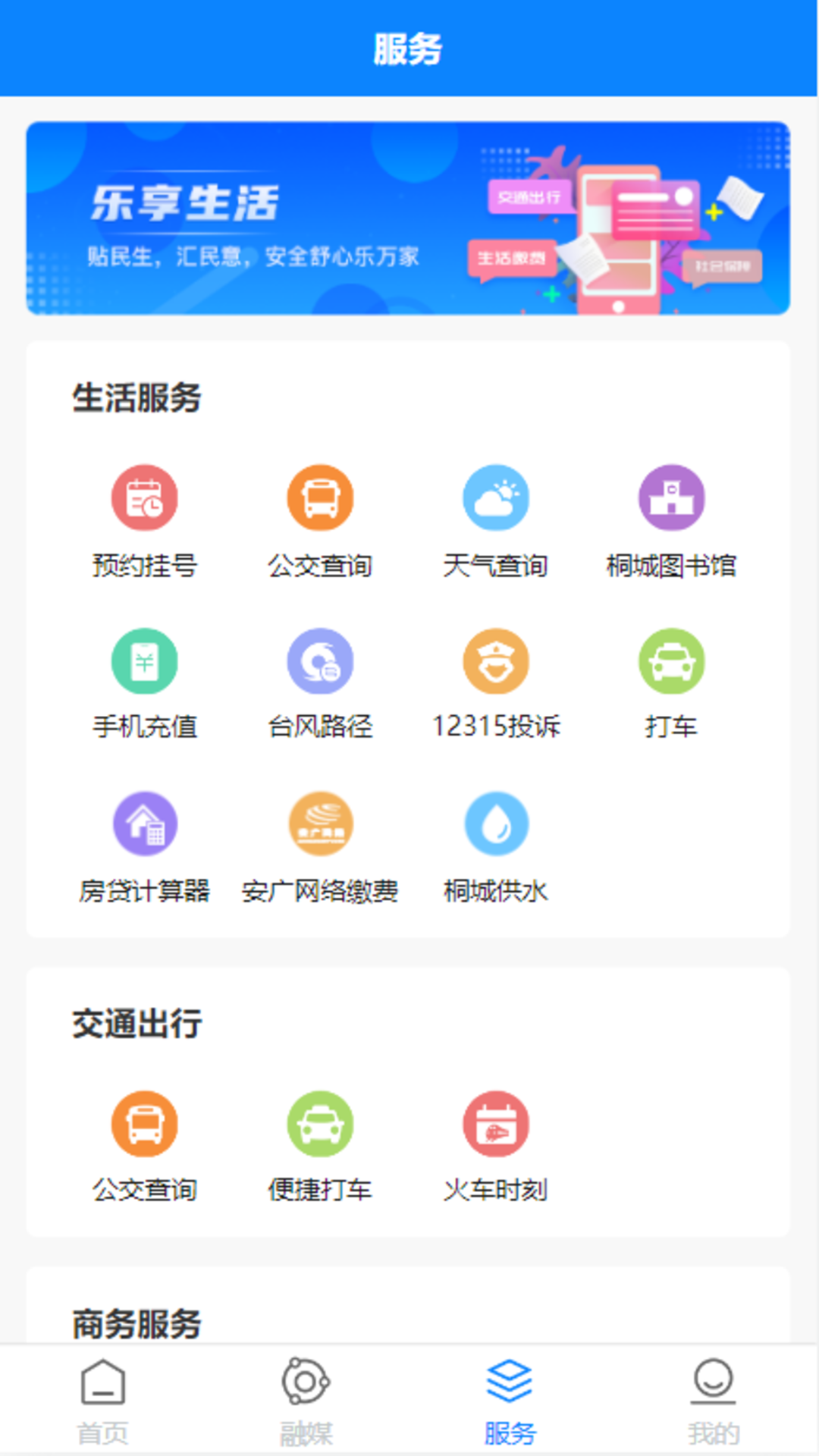Open the 火车时刻 train schedule icon
The height and width of the screenshot is (1456, 819).
[x=496, y=1125]
